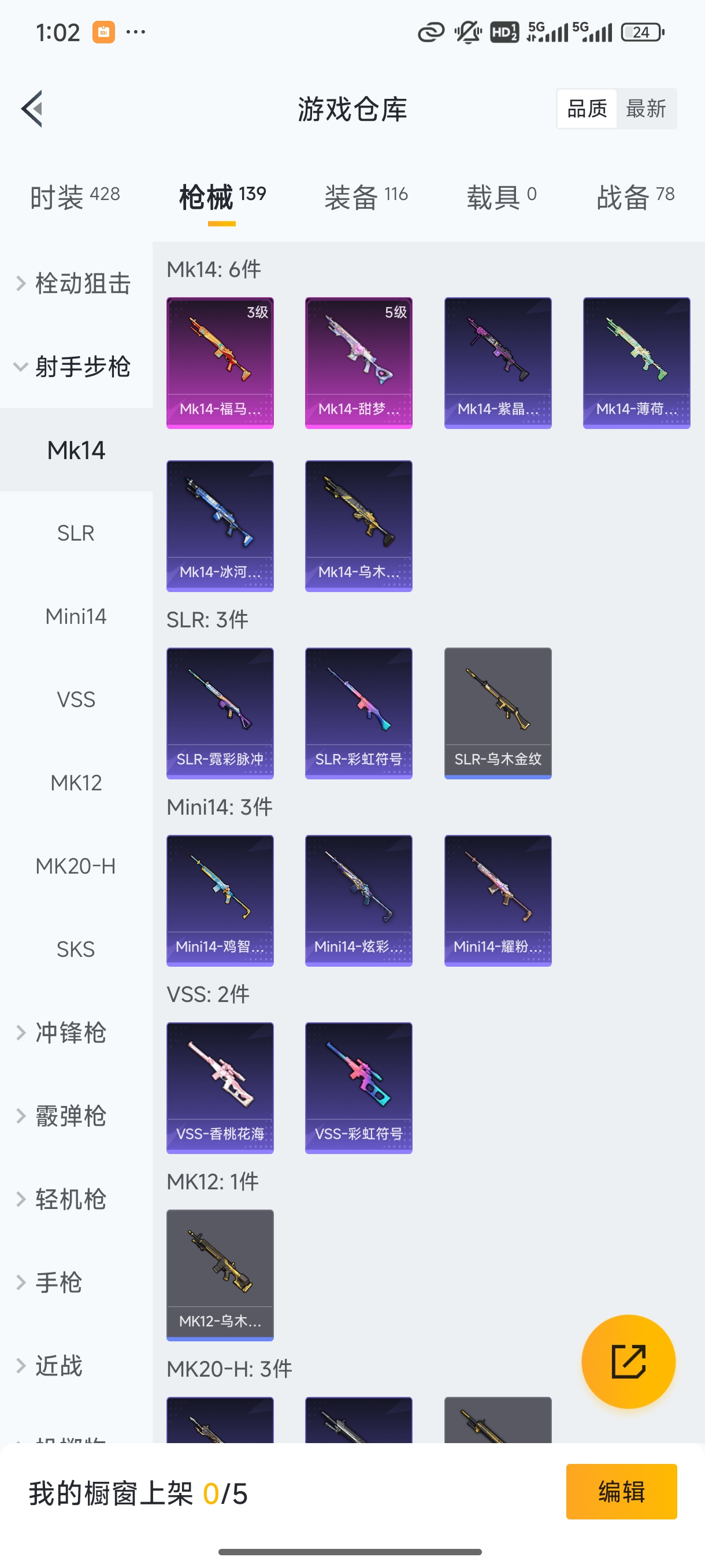This screenshot has height=1568, width=705.
Task: Open the SLR-霓彩脉冲 skin
Action: click(x=220, y=713)
